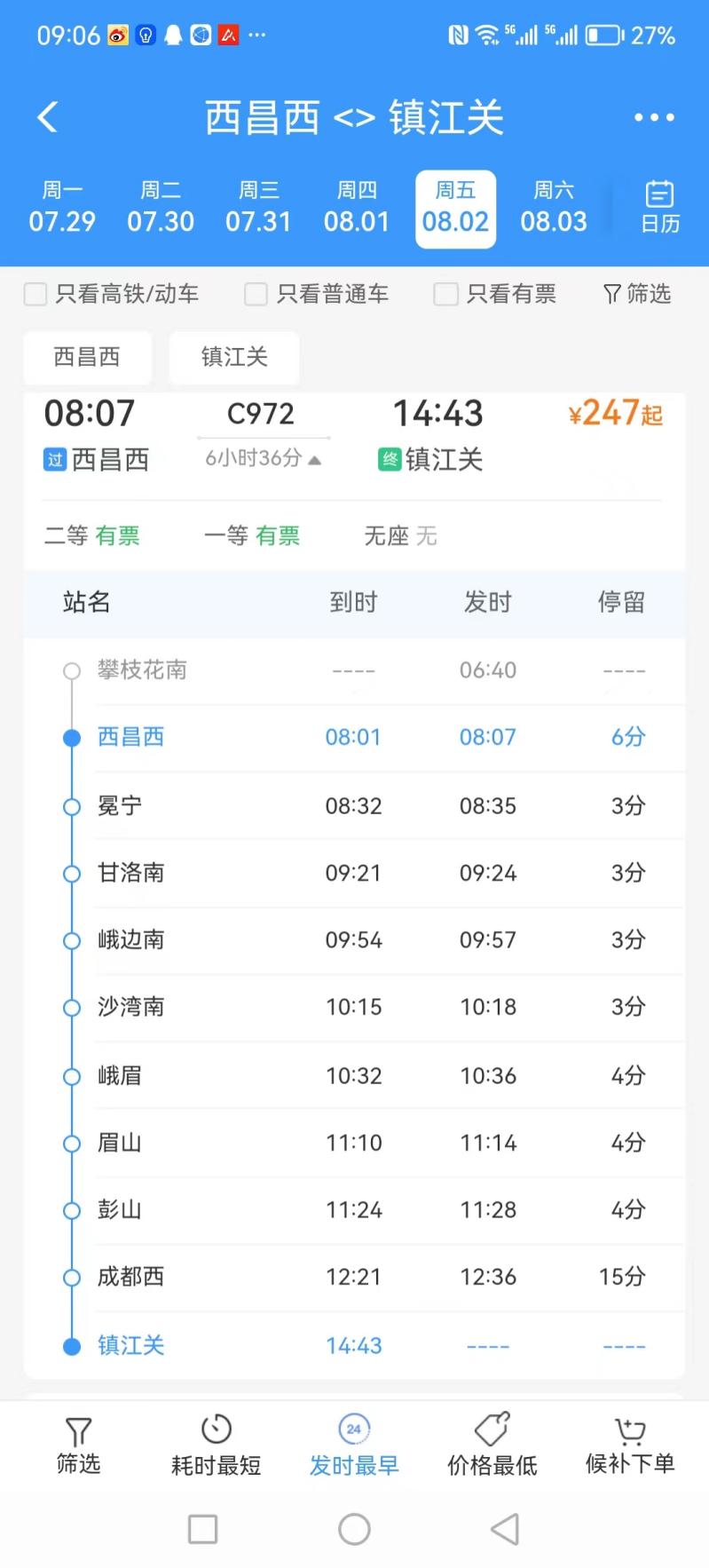This screenshot has height=1568, width=709.
Task: Check 只看高铁/动车 filter
Action: coord(35,294)
